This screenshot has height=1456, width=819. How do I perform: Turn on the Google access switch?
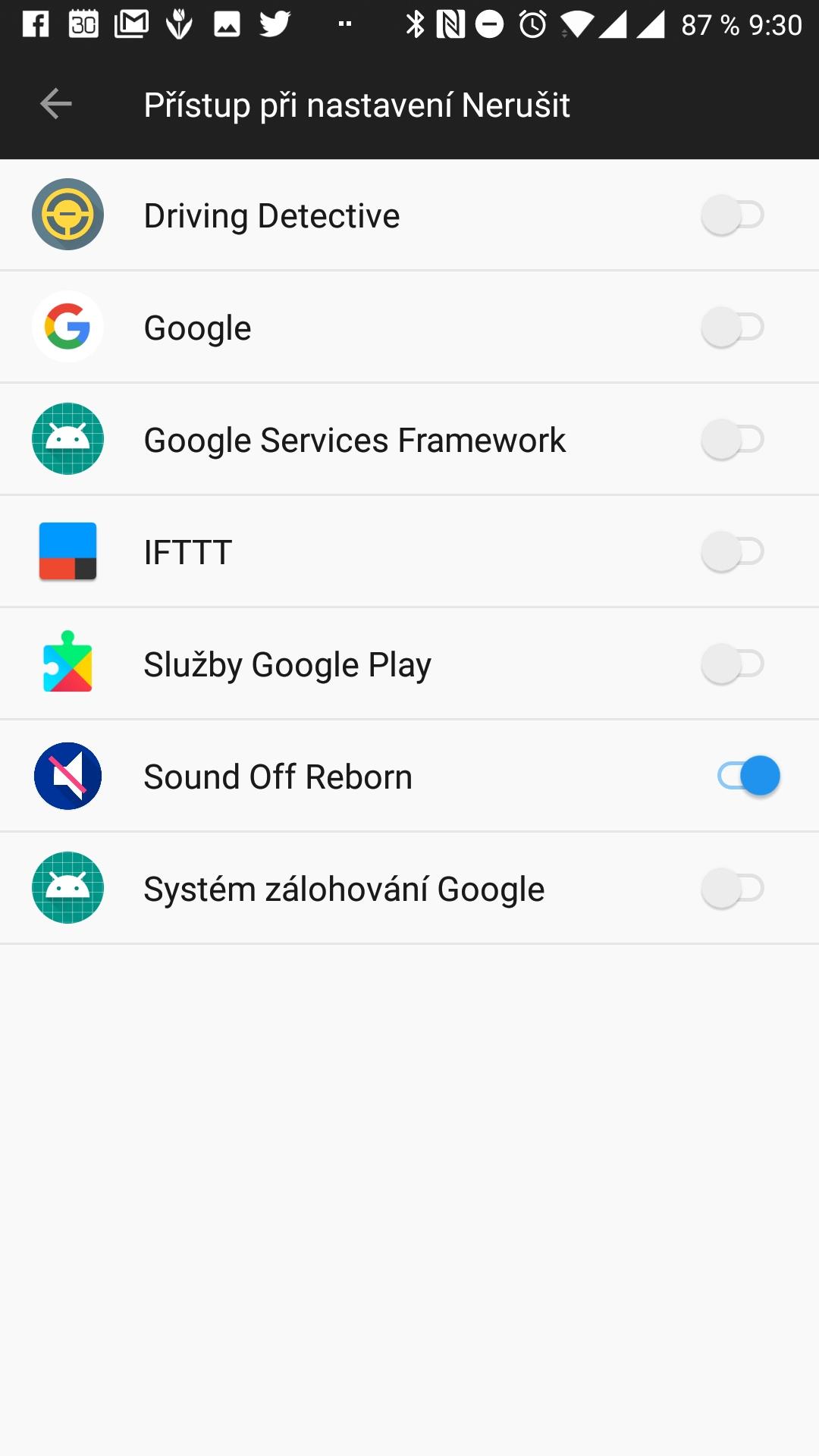(x=733, y=328)
